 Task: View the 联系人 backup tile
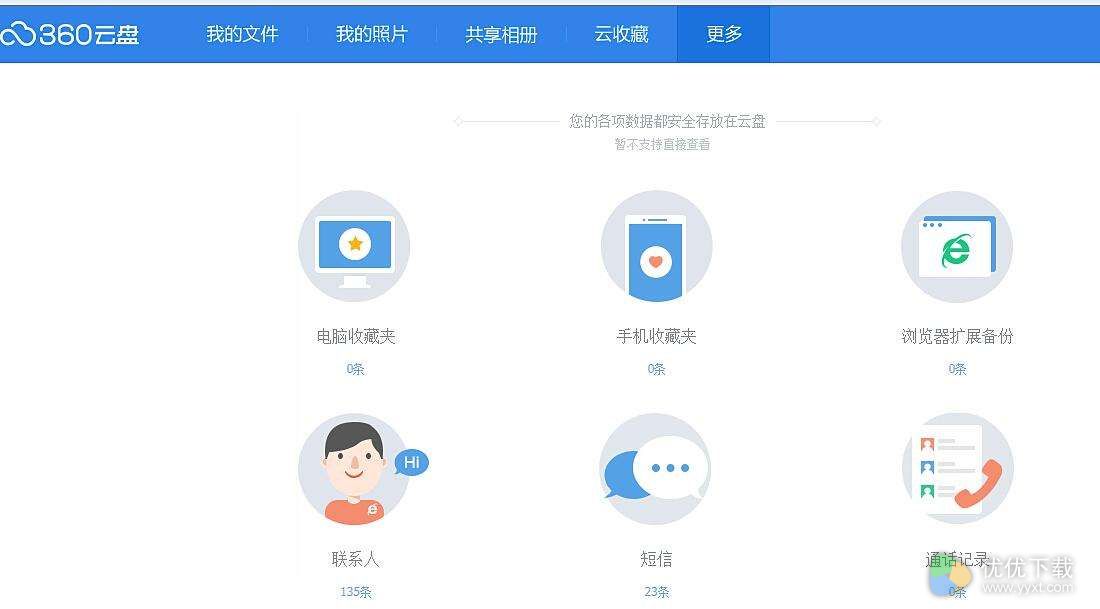355,470
